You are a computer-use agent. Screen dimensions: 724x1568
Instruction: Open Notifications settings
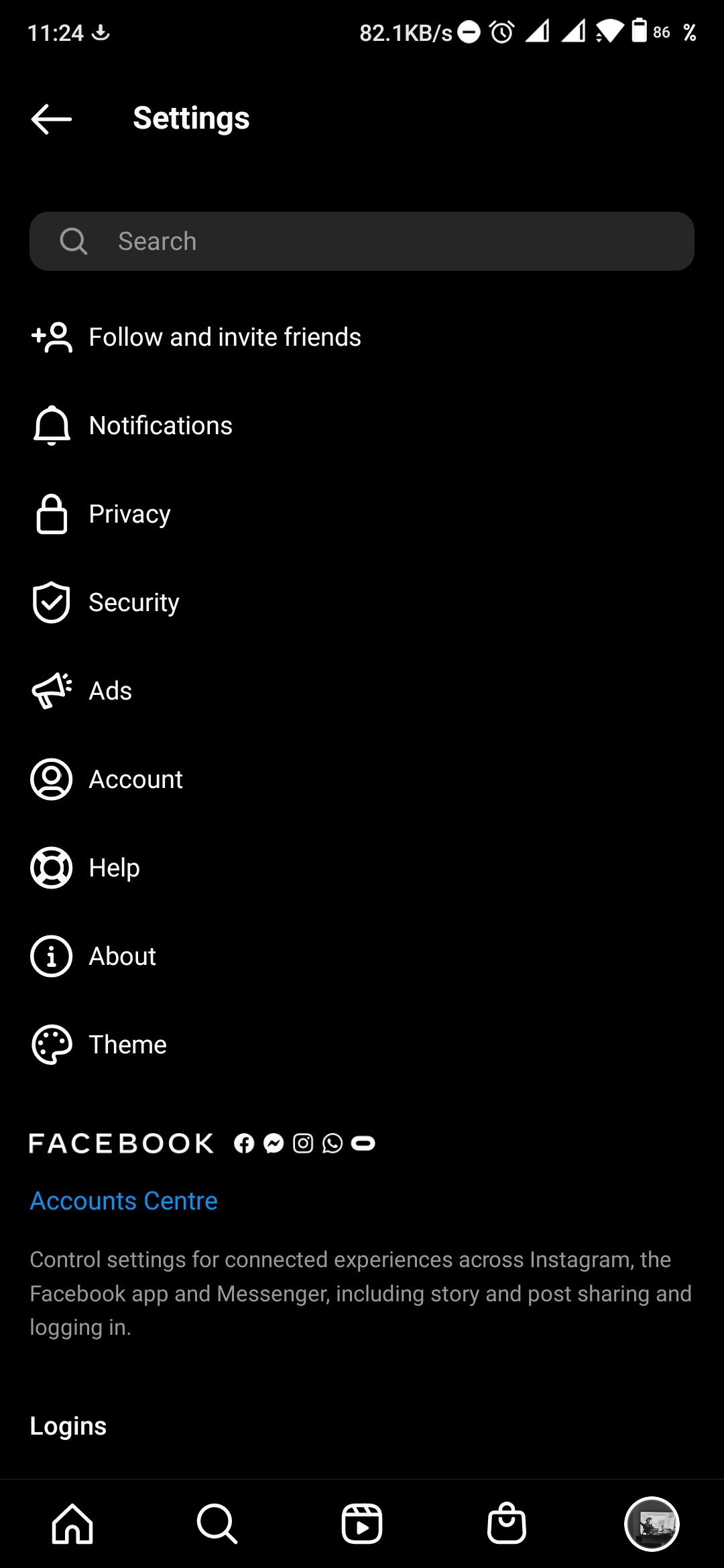click(161, 426)
